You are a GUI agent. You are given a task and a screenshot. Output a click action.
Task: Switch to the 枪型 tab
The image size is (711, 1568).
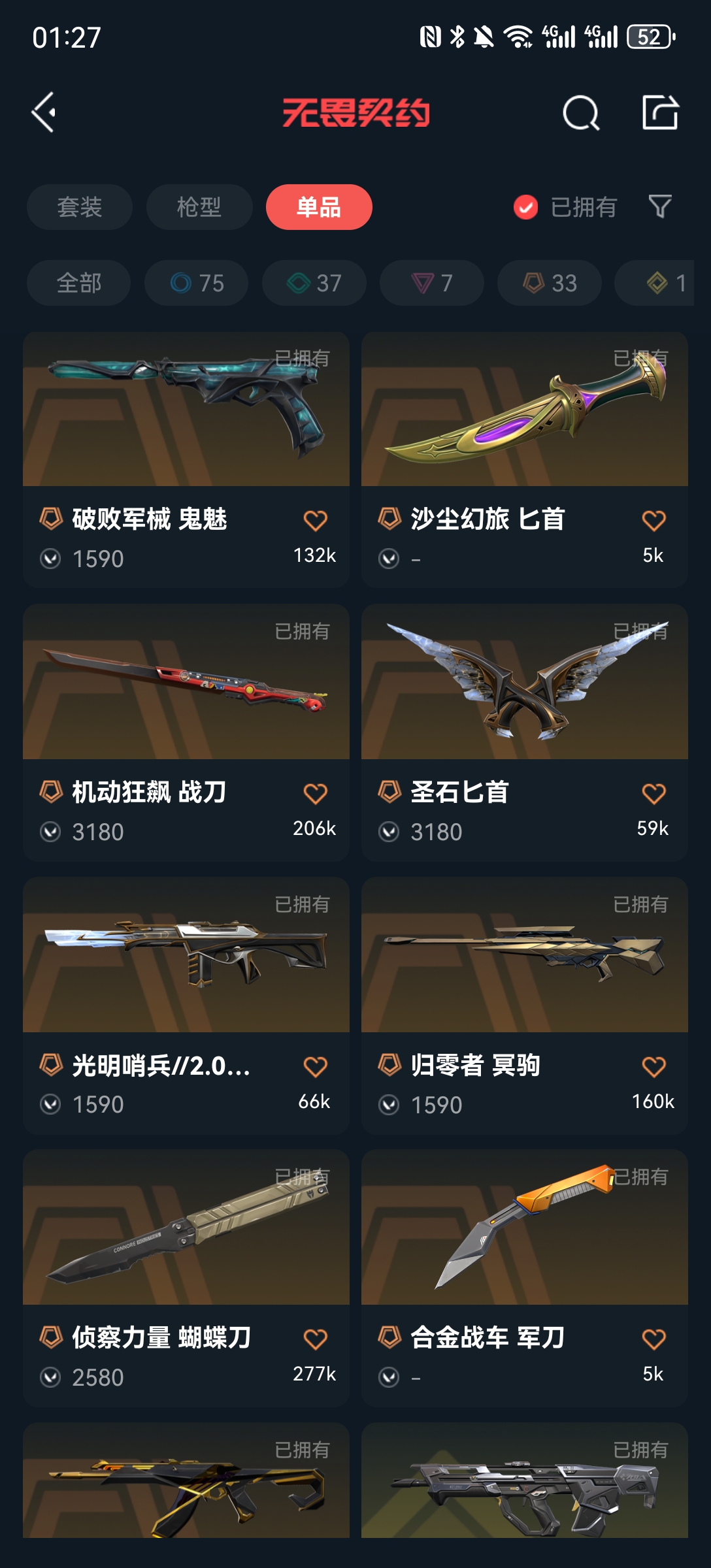tap(199, 207)
